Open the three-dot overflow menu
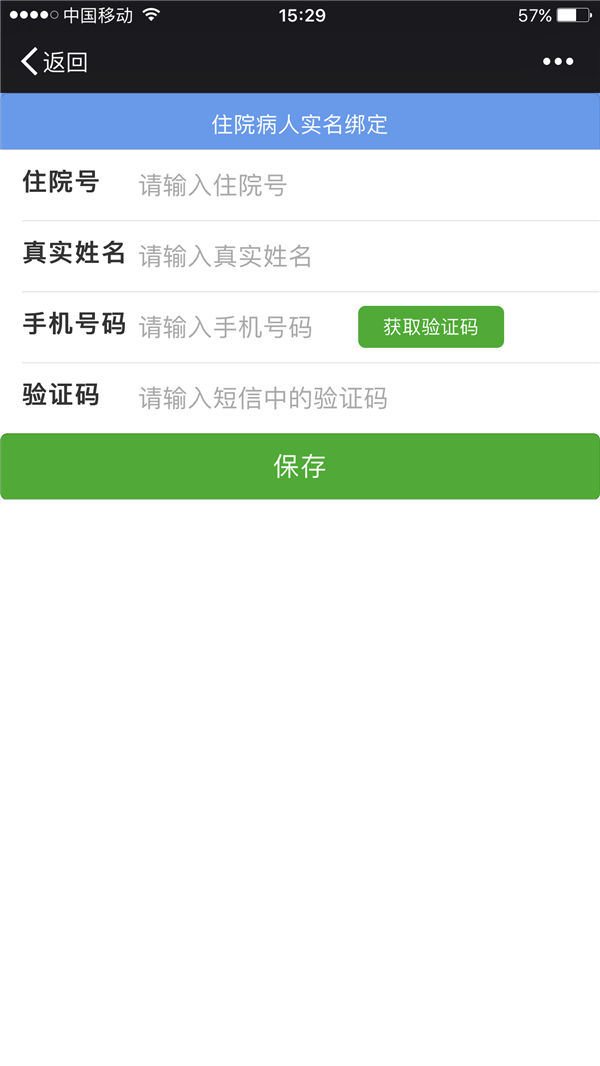The height and width of the screenshot is (1066, 600). click(x=558, y=62)
